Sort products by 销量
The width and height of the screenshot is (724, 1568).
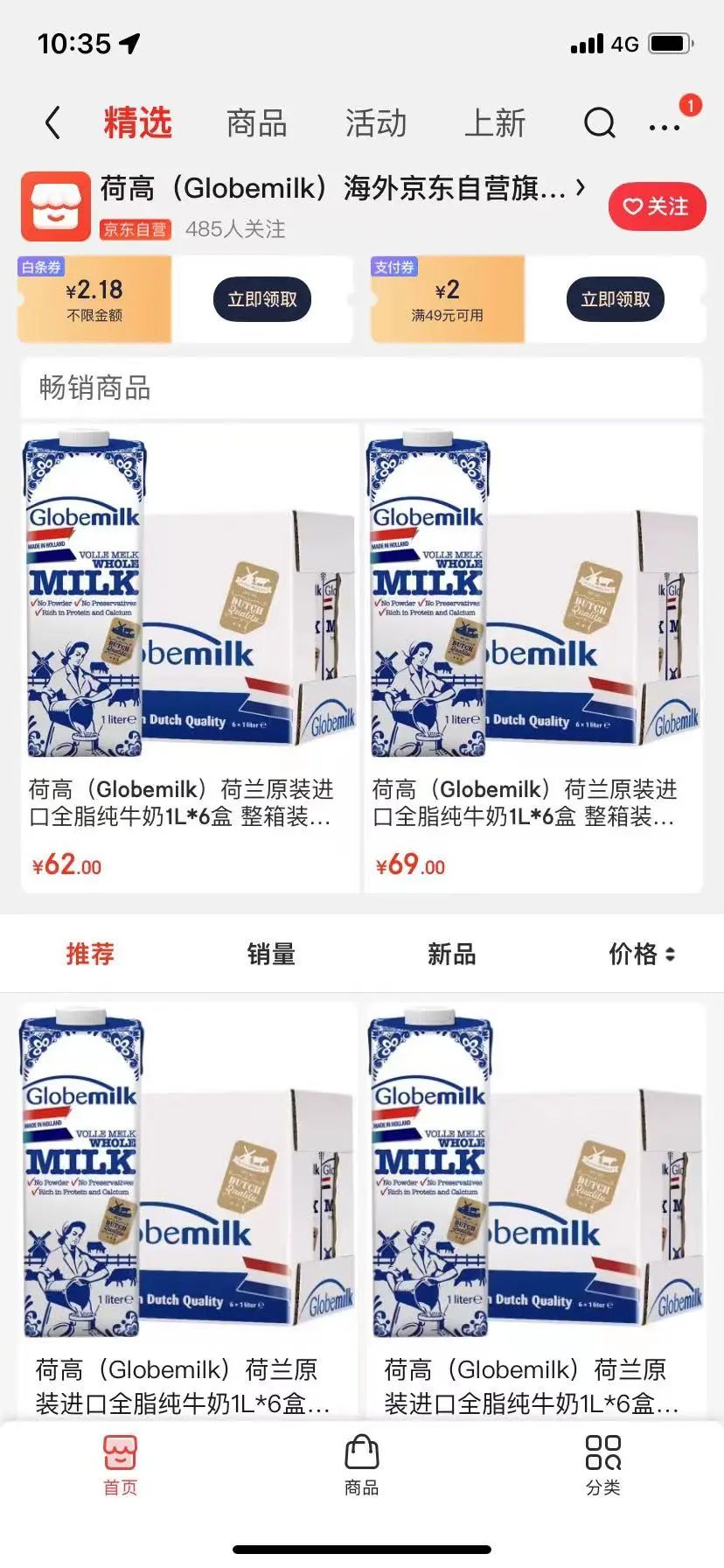coord(271,954)
